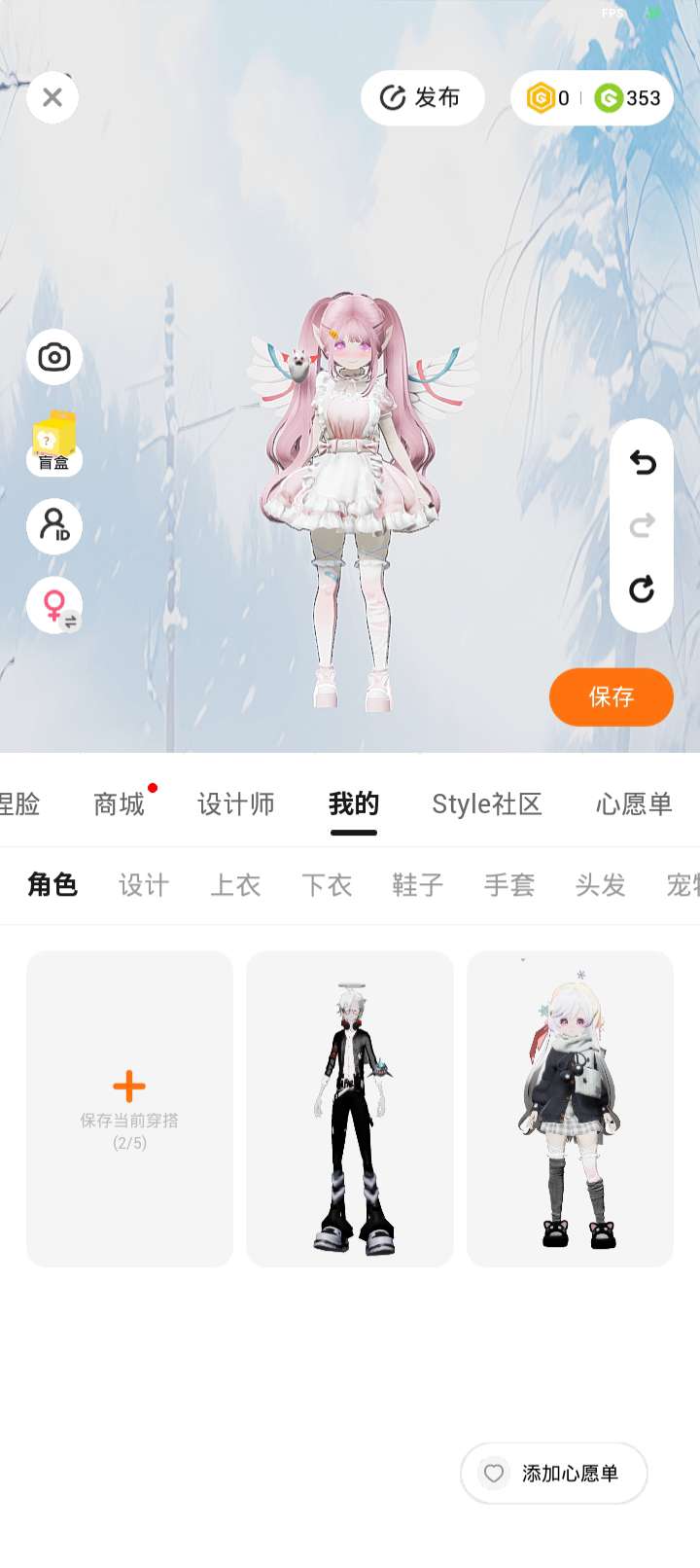The height and width of the screenshot is (1568, 700).
Task: Go to the 设计师 tab
Action: point(236,803)
